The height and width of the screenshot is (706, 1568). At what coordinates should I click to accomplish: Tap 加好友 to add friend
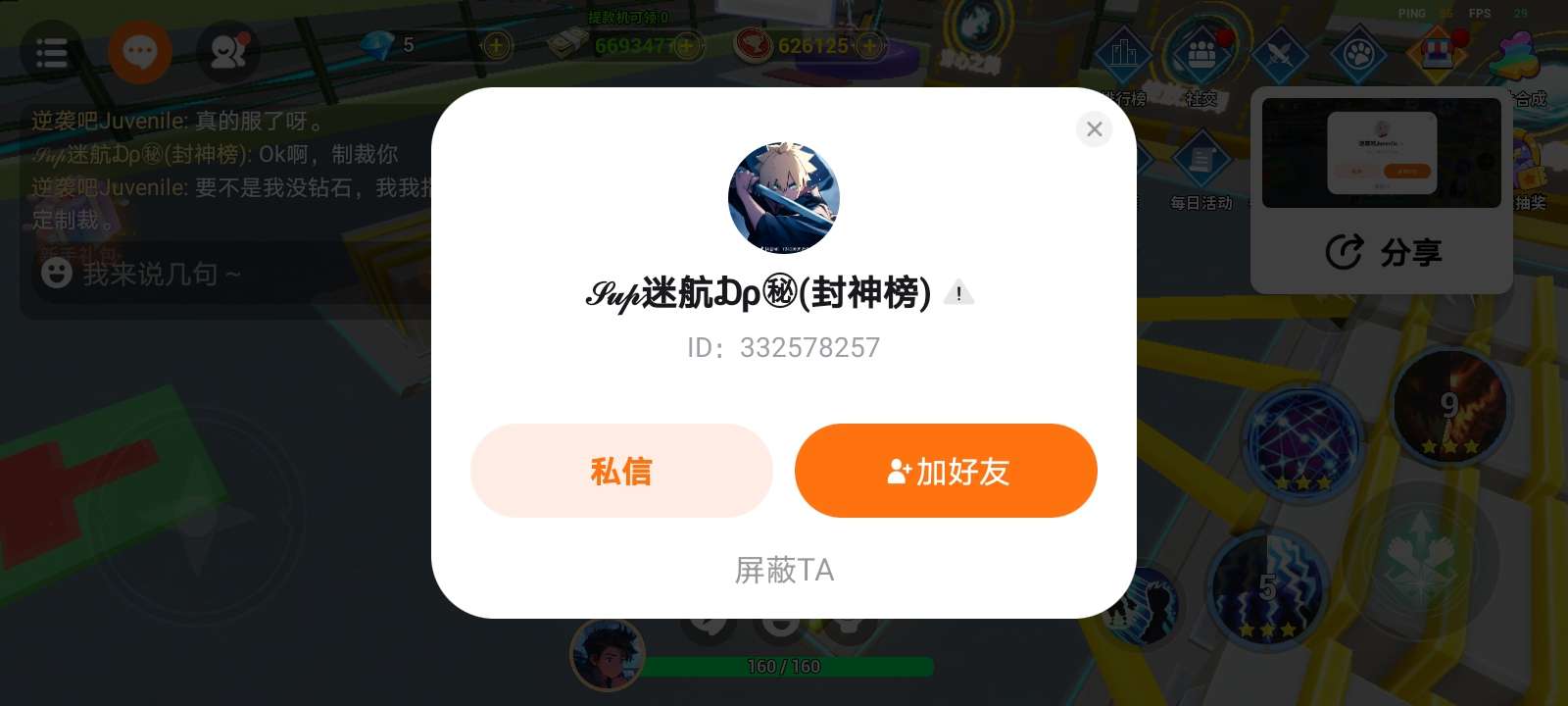coord(946,471)
